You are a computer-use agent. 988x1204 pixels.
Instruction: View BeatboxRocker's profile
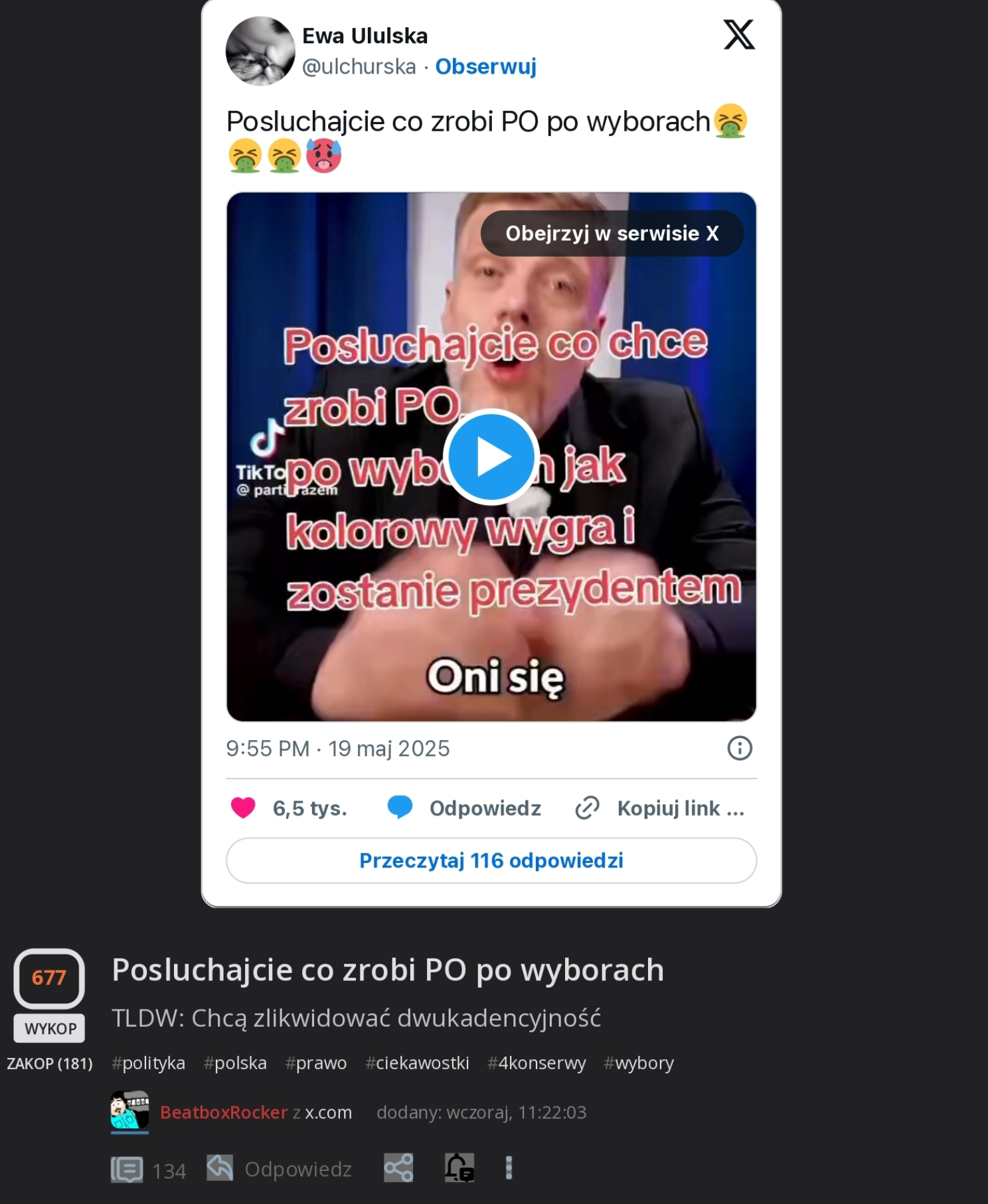[x=223, y=1112]
